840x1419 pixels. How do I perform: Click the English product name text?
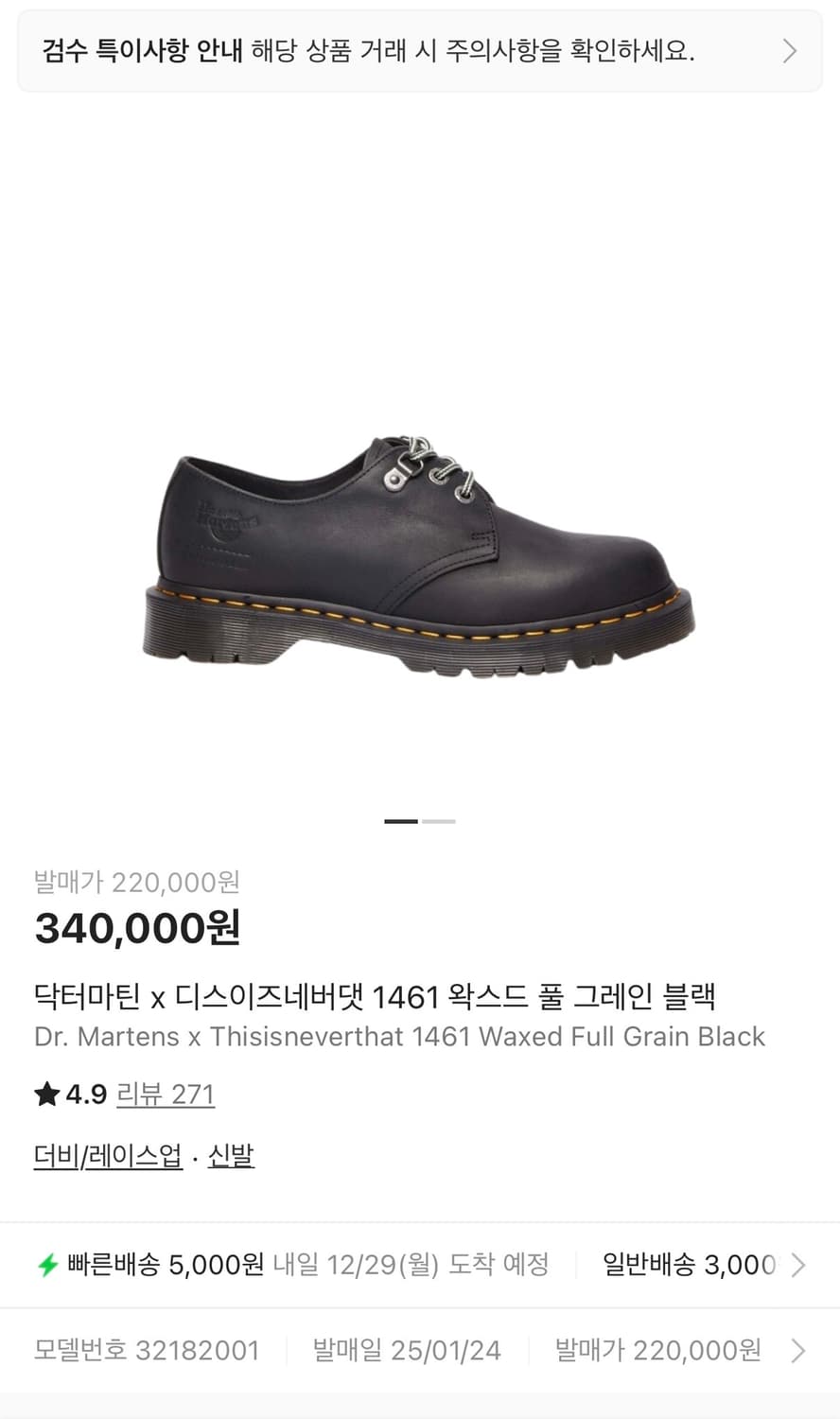pyautogui.click(x=398, y=1037)
